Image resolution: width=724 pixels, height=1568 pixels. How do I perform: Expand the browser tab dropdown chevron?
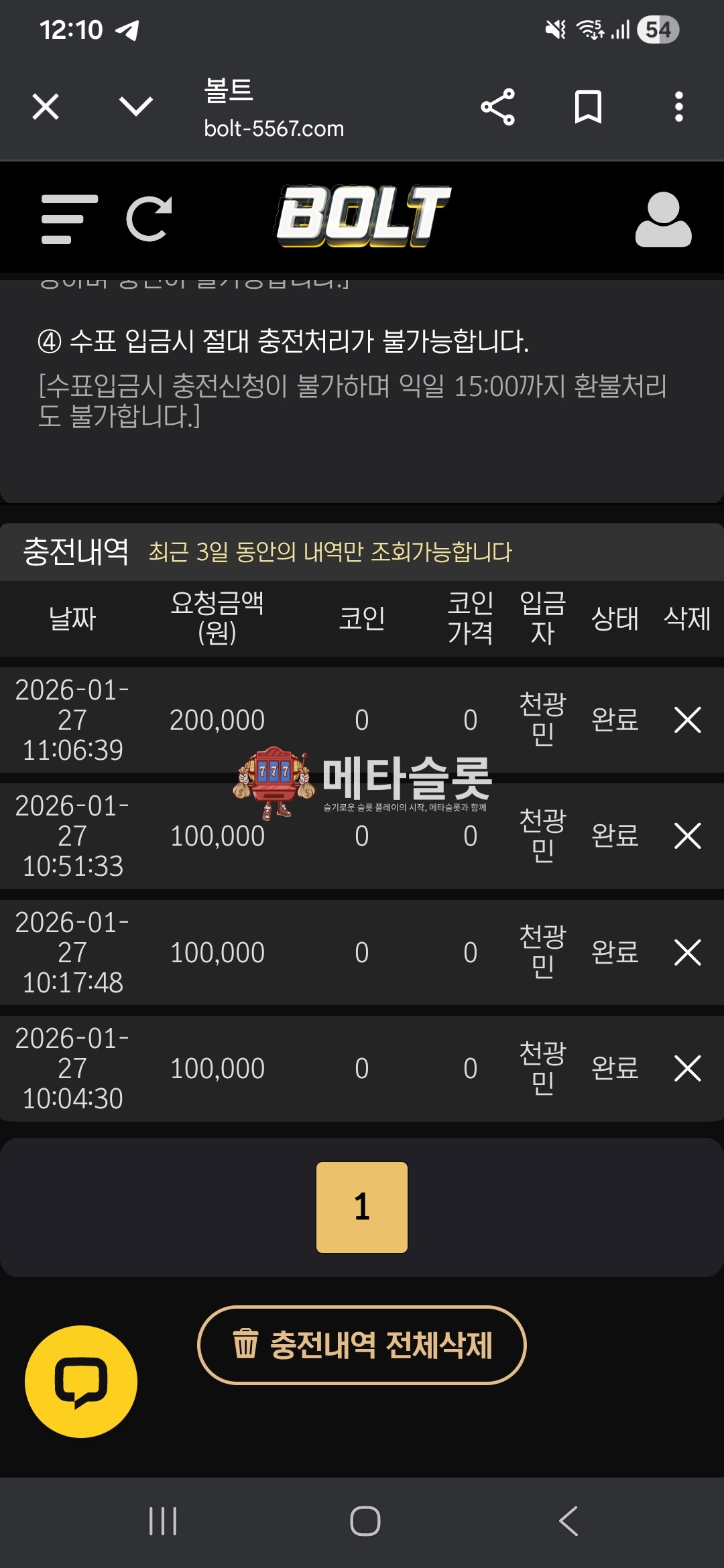coord(135,107)
